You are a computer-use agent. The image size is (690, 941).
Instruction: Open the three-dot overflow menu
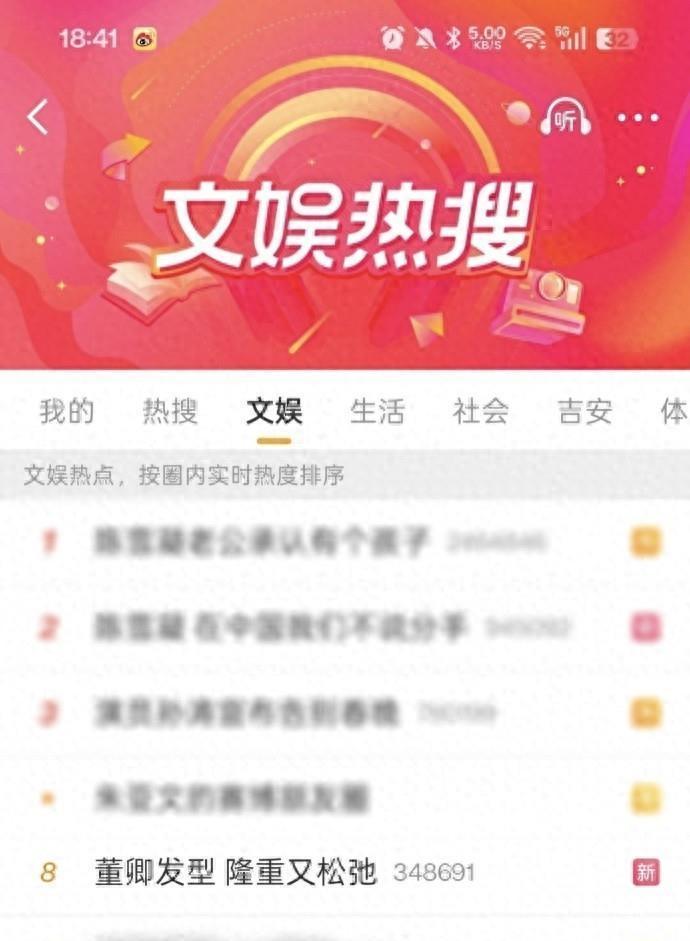(x=638, y=118)
